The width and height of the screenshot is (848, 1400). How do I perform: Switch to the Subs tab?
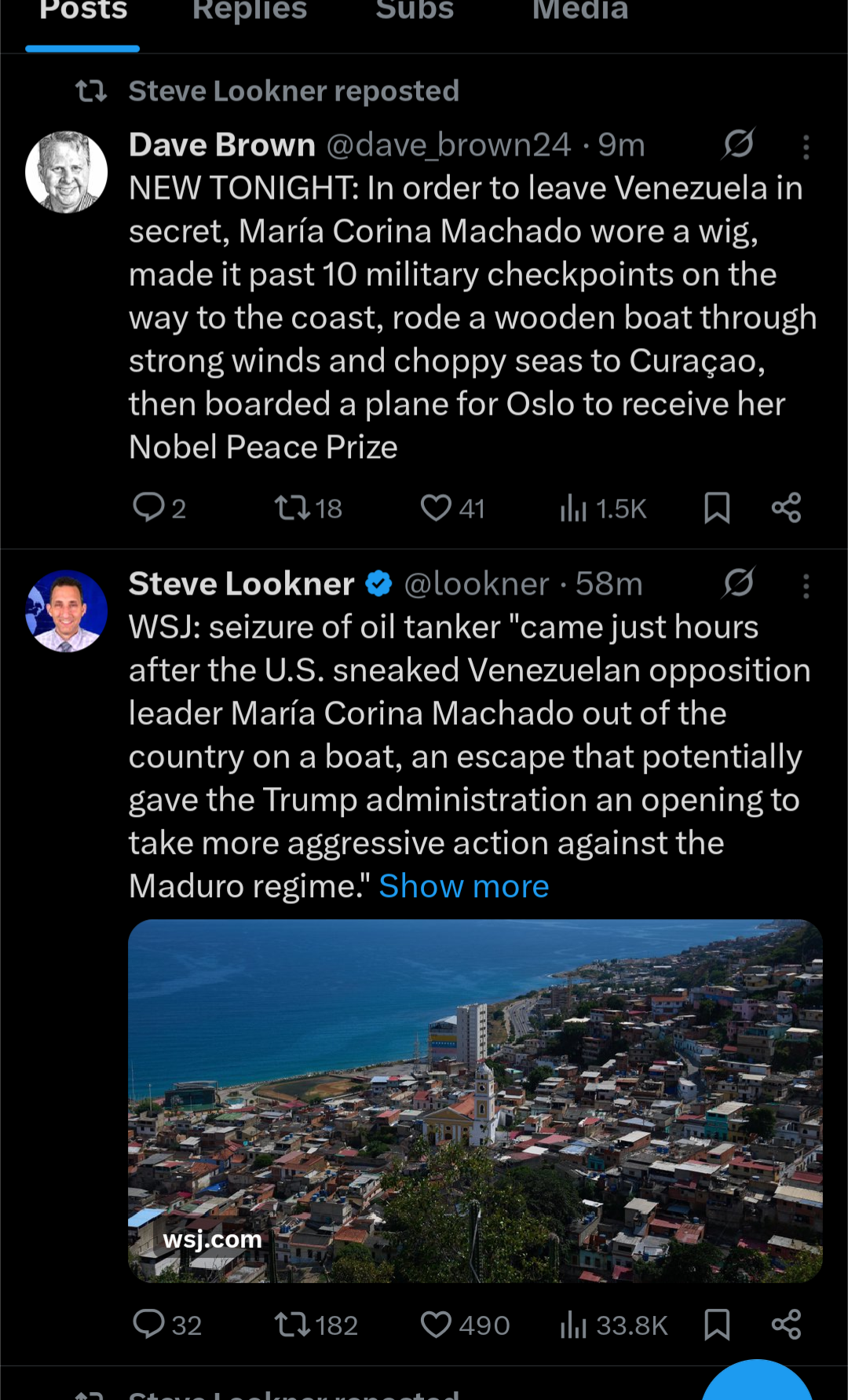coord(415,11)
